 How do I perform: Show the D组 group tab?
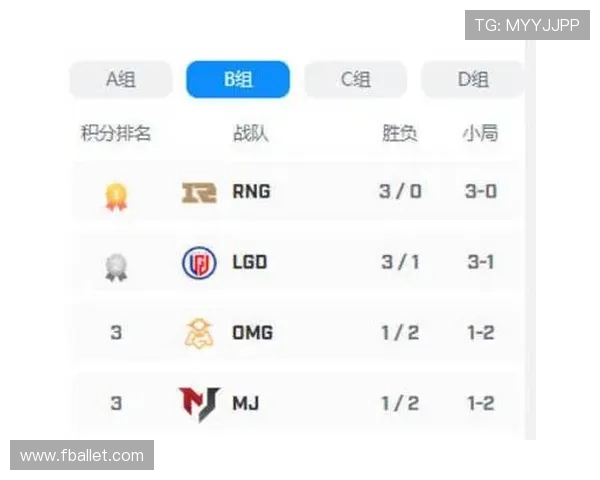472,80
